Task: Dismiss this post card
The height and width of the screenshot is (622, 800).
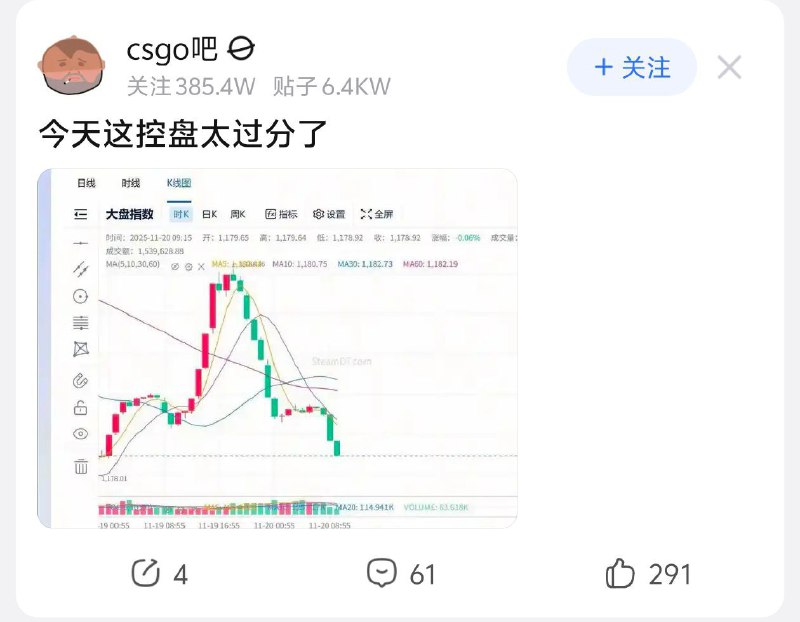Action: pyautogui.click(x=729, y=67)
